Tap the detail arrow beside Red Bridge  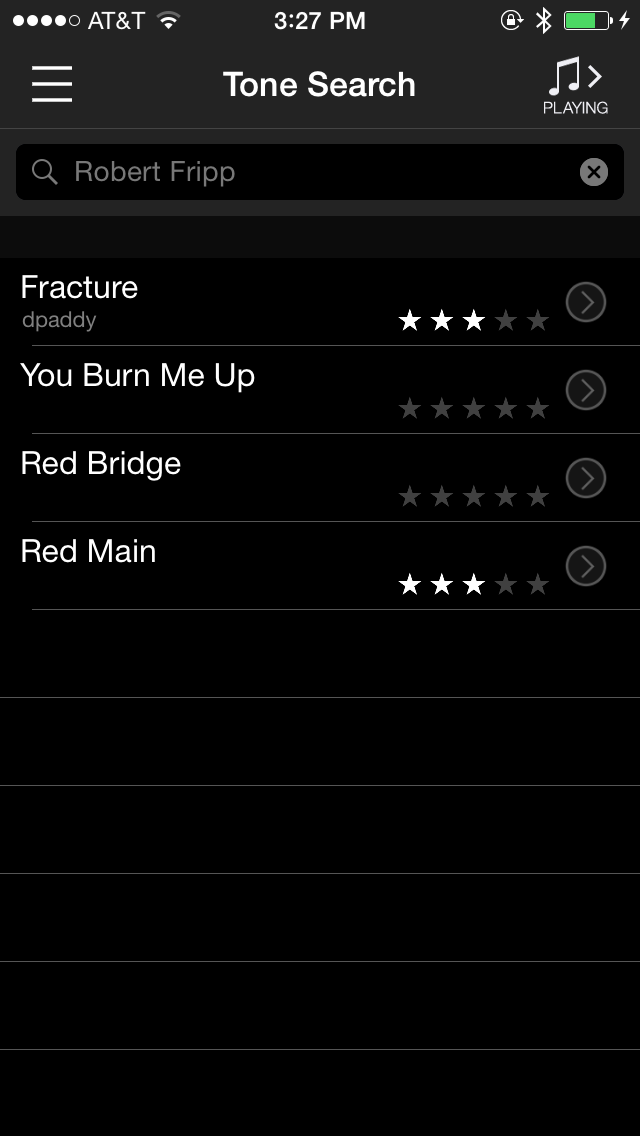(x=586, y=478)
